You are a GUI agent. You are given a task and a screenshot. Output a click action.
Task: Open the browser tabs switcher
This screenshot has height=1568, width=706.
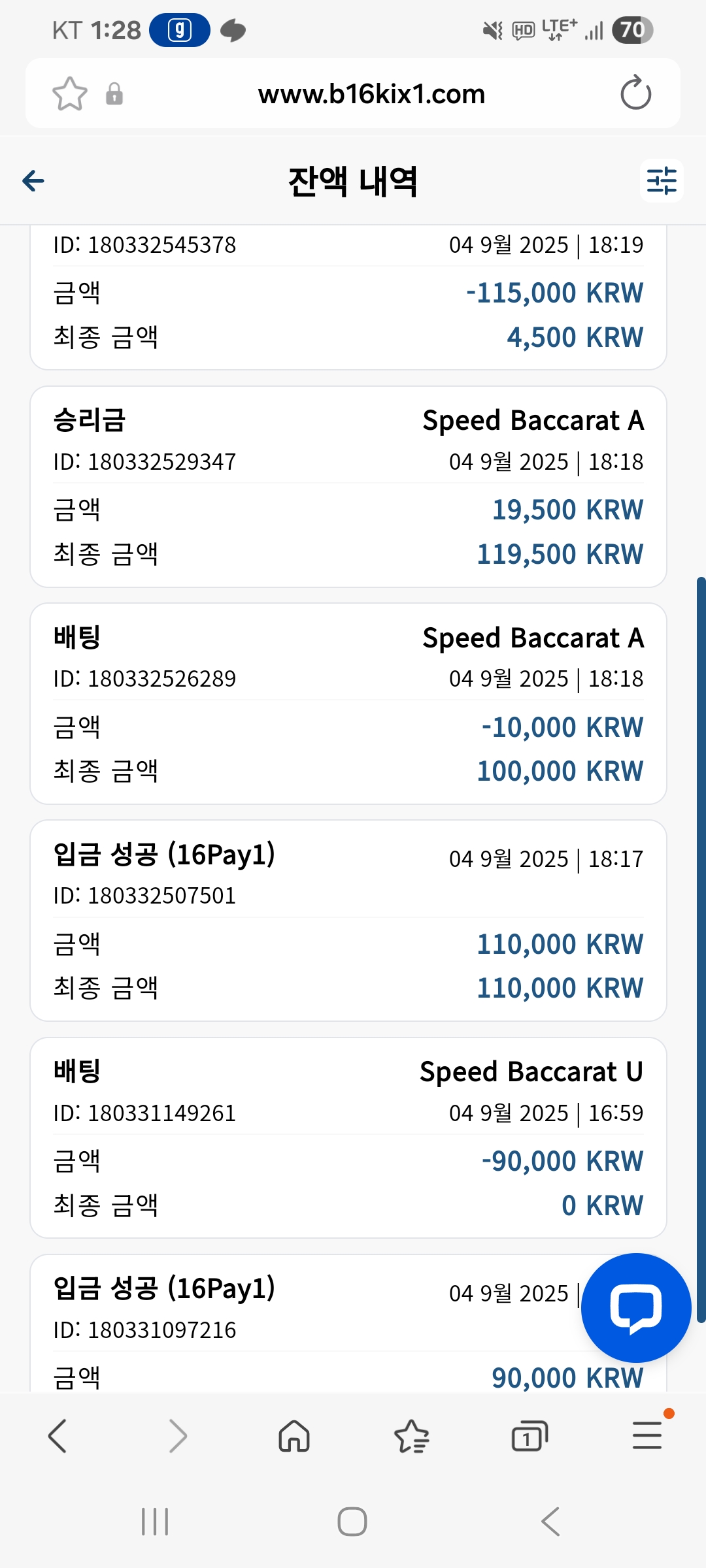pos(529,1436)
